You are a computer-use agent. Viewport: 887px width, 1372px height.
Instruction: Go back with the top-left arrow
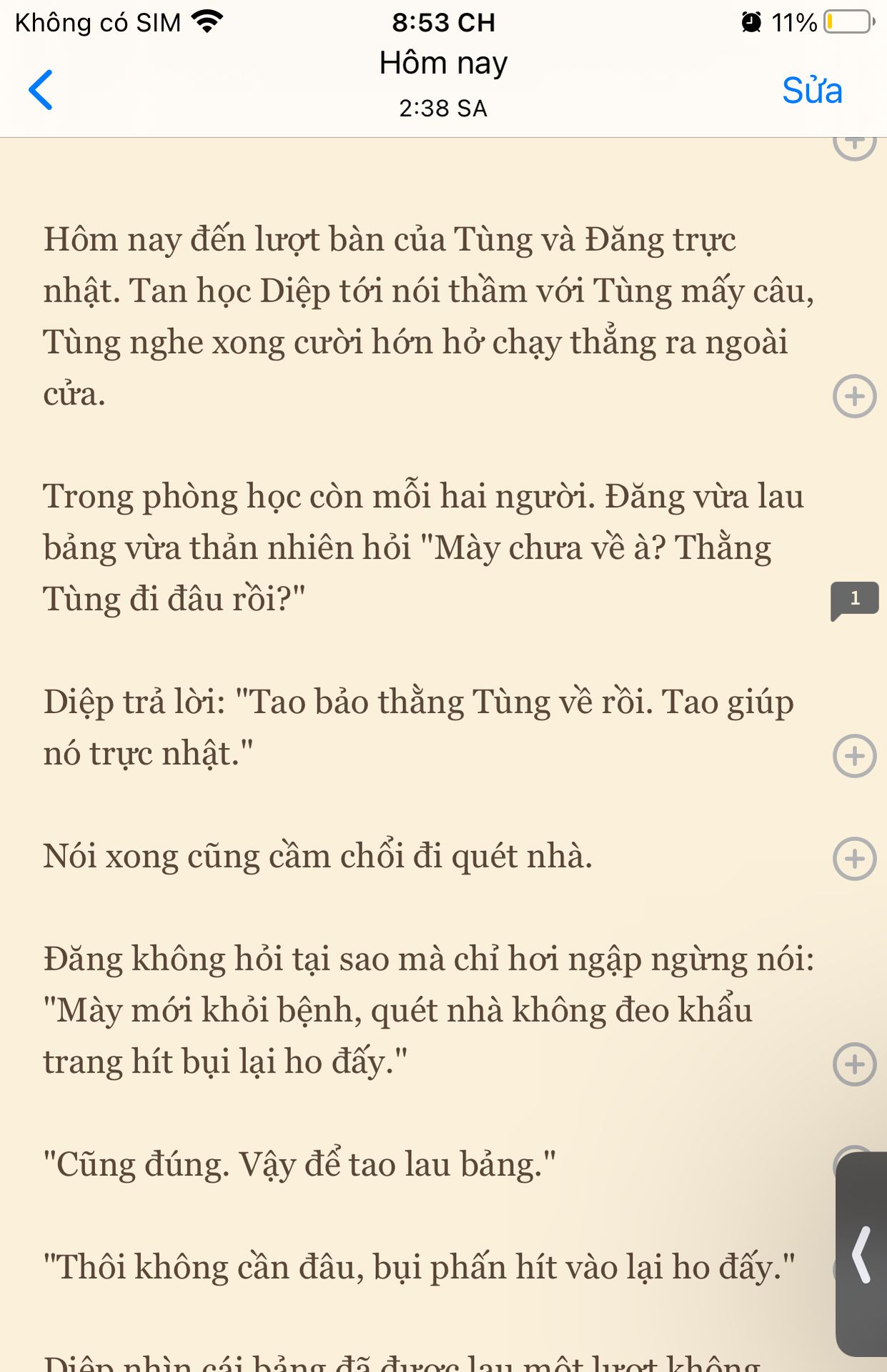[41, 90]
